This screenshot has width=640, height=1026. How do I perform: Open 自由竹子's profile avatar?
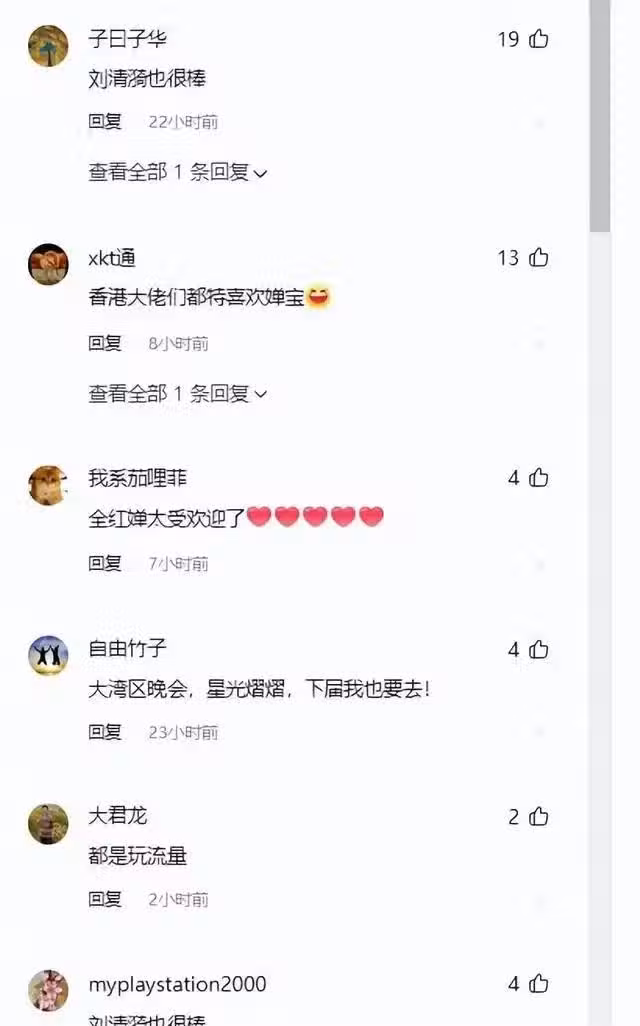(x=48, y=656)
